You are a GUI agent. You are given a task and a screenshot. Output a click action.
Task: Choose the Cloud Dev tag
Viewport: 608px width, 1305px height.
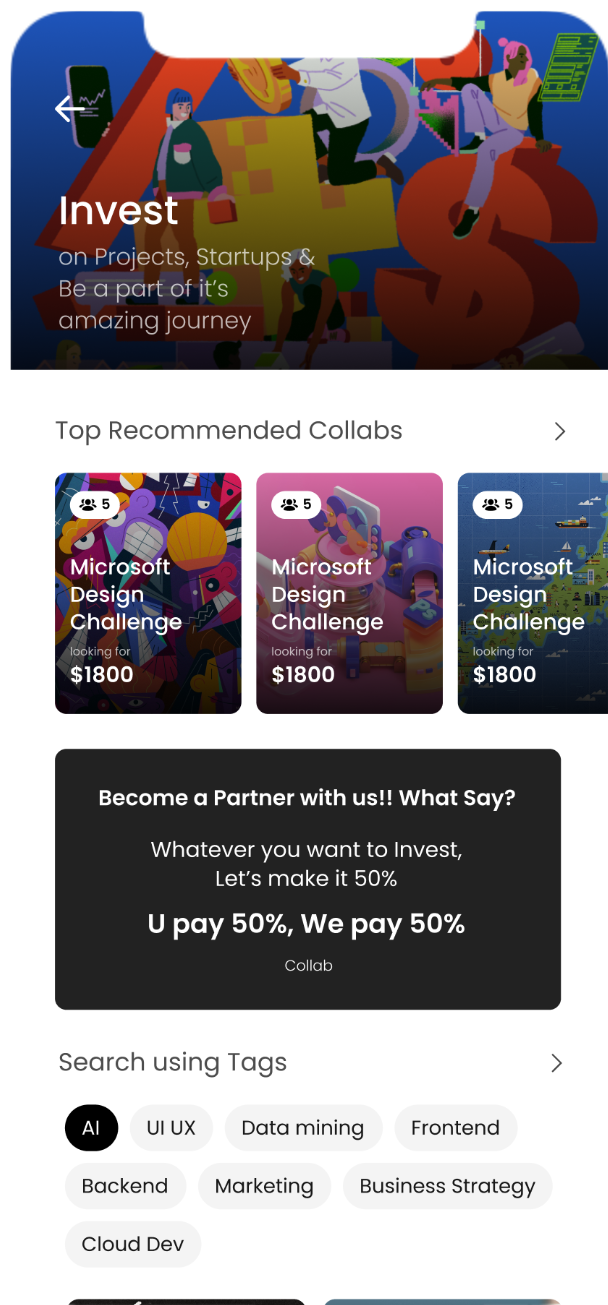[x=133, y=1244]
